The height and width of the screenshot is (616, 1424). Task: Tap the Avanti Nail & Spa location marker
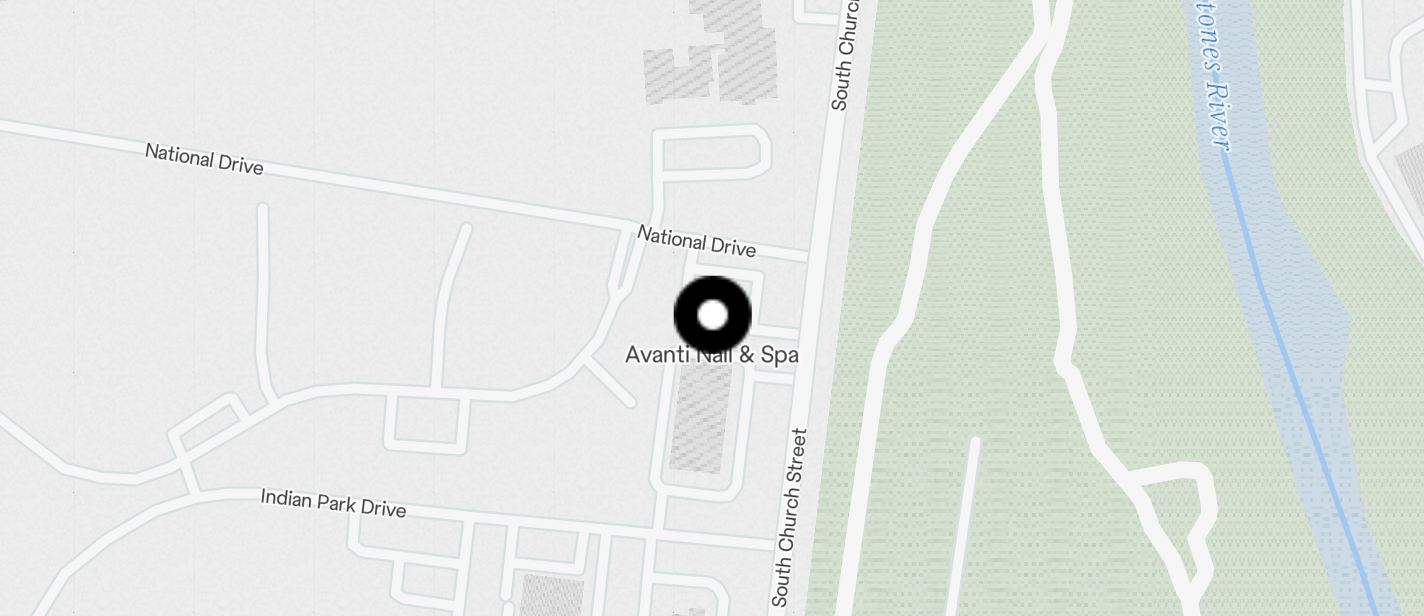pyautogui.click(x=712, y=316)
